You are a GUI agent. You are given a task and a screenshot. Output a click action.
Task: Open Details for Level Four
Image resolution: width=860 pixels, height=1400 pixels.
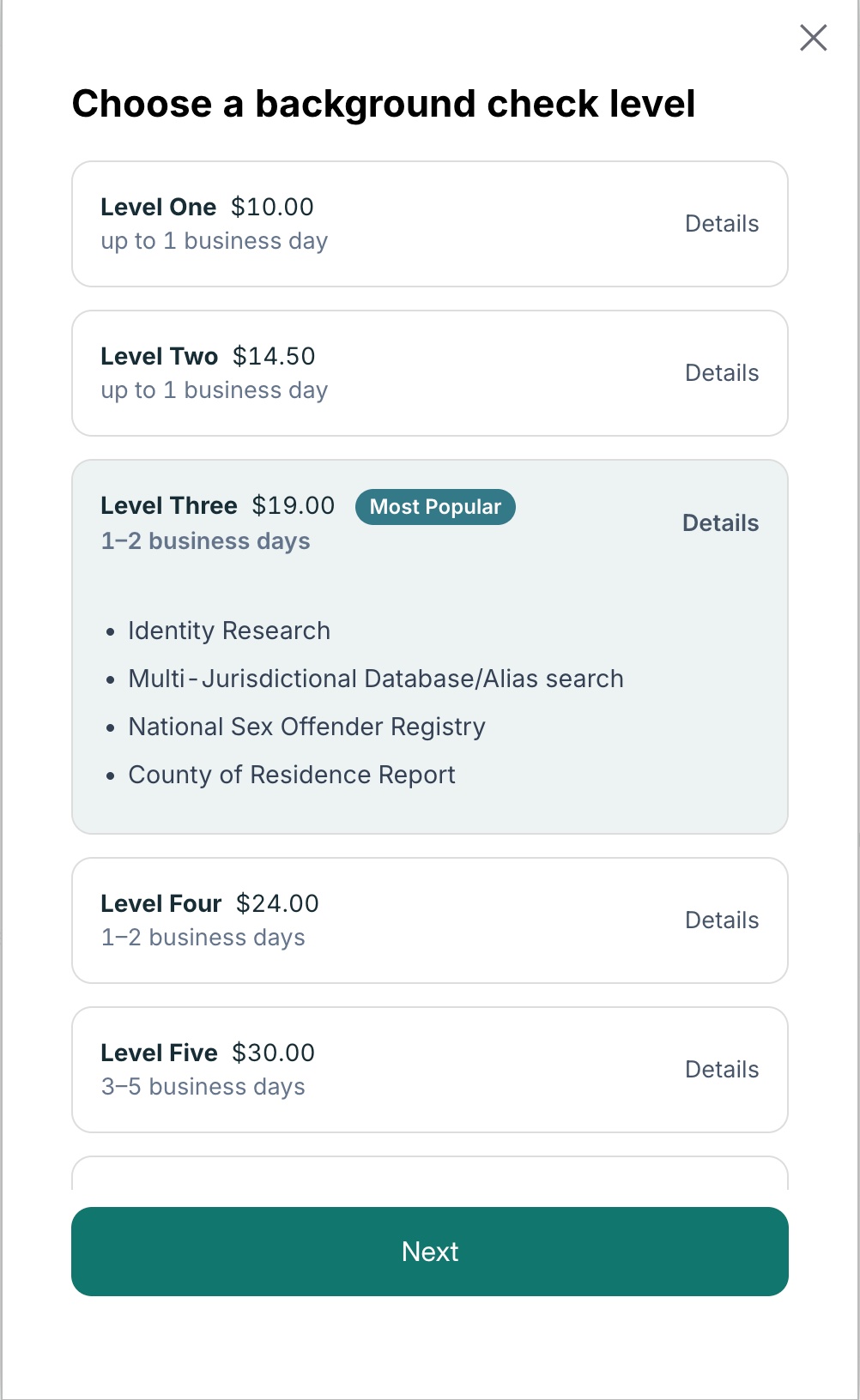(722, 920)
